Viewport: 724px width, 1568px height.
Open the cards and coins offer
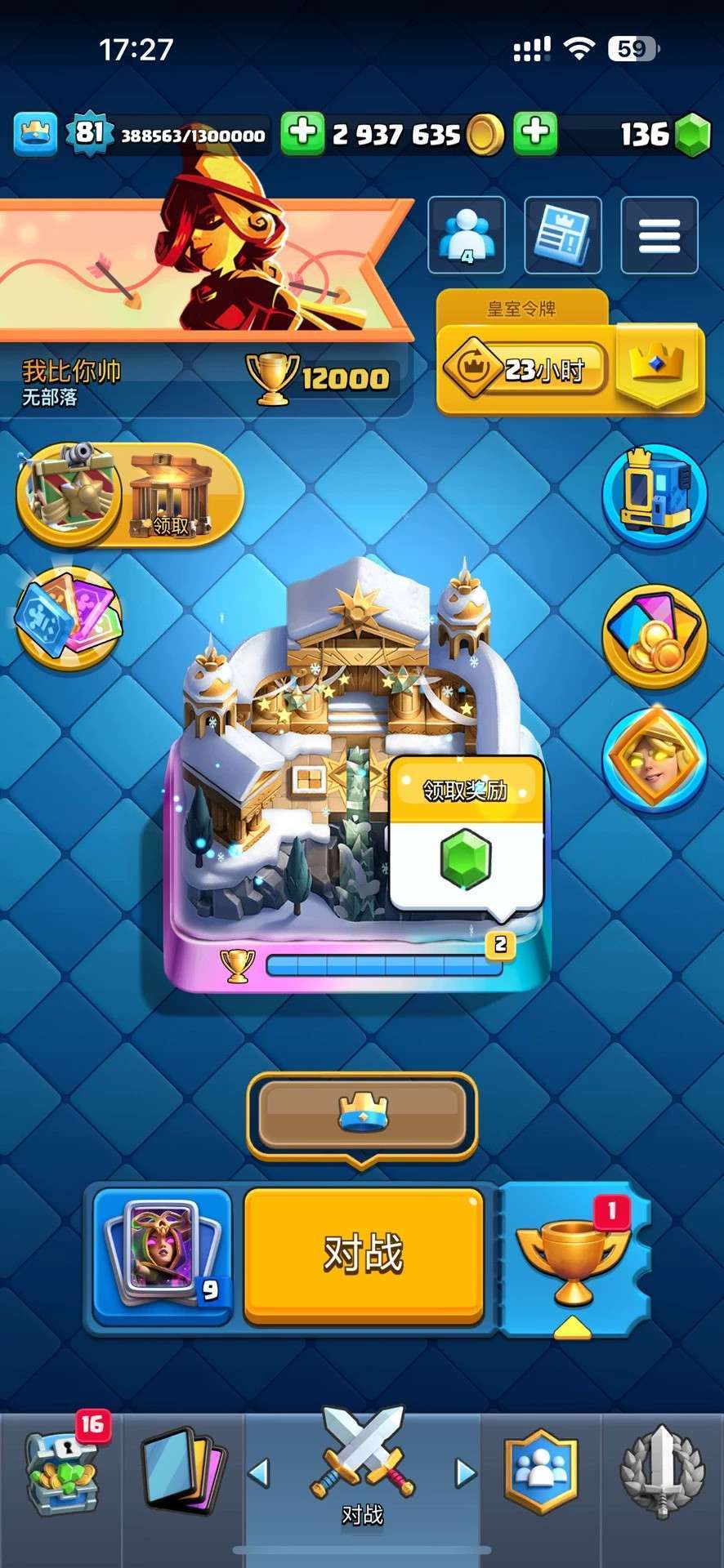coord(654,635)
